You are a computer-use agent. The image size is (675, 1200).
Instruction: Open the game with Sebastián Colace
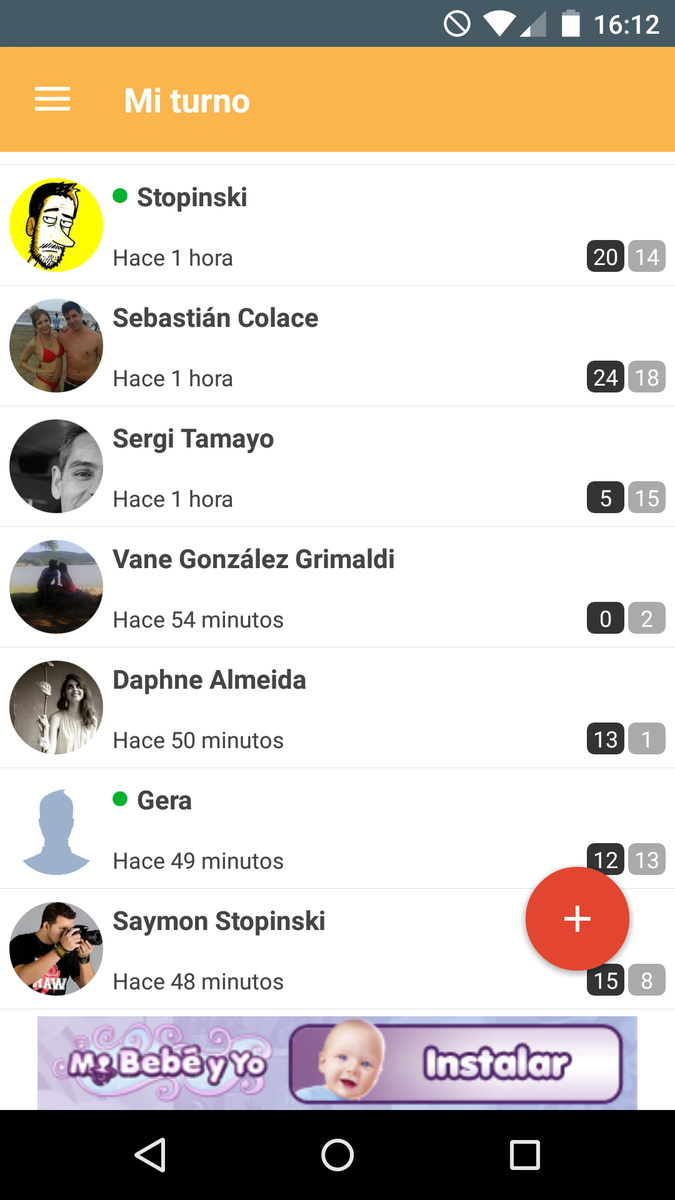pos(337,346)
